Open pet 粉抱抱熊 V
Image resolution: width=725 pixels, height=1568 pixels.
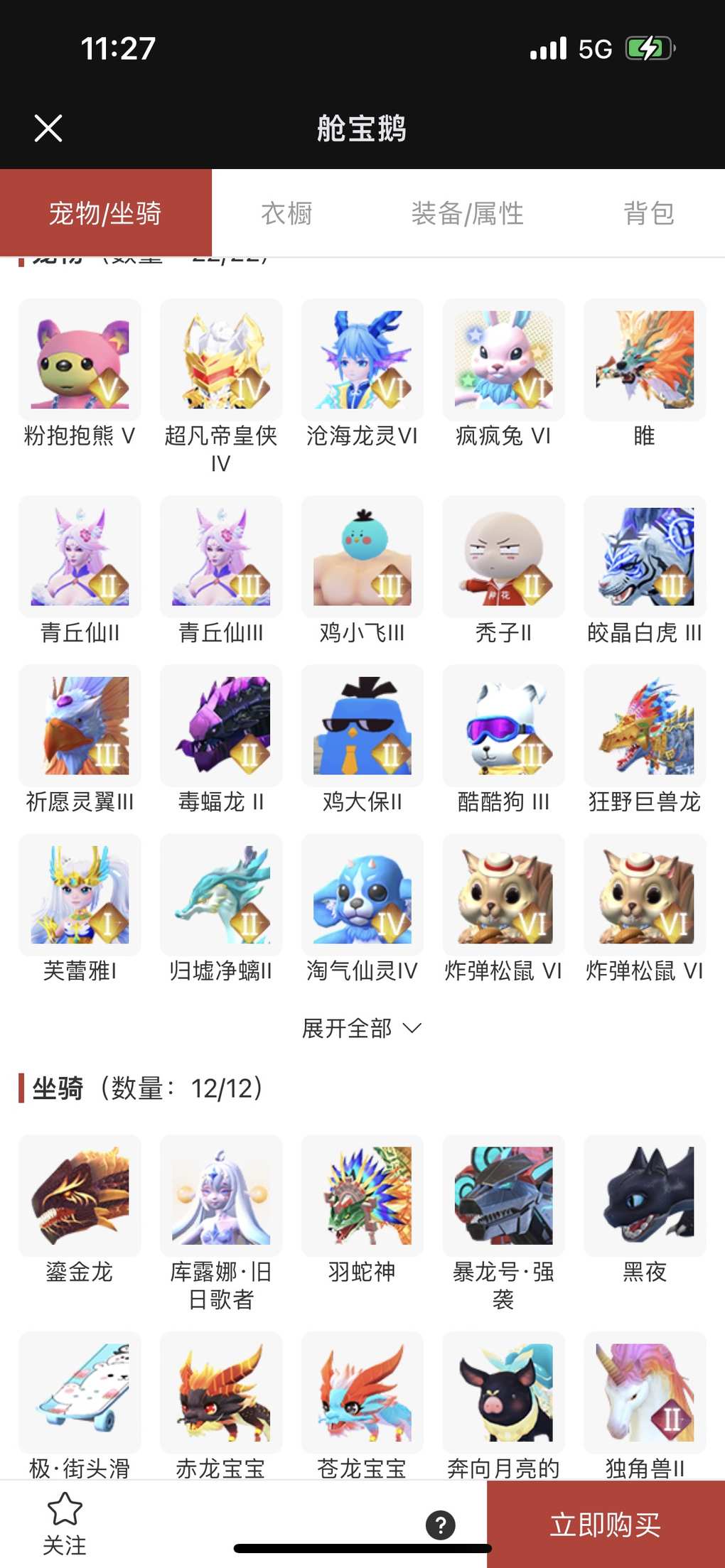pos(80,360)
